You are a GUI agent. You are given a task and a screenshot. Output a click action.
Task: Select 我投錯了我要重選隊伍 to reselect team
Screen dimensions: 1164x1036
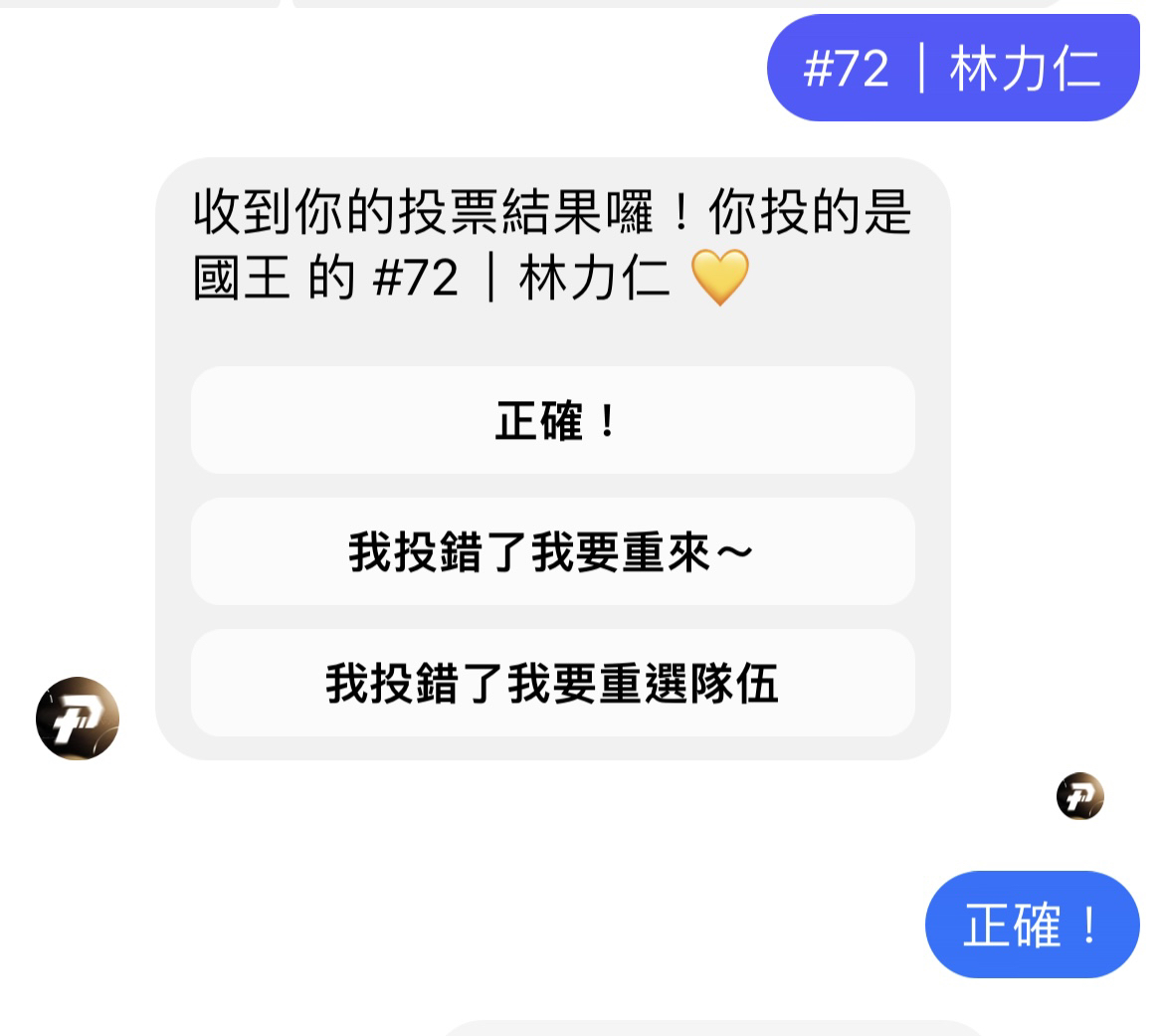click(552, 684)
